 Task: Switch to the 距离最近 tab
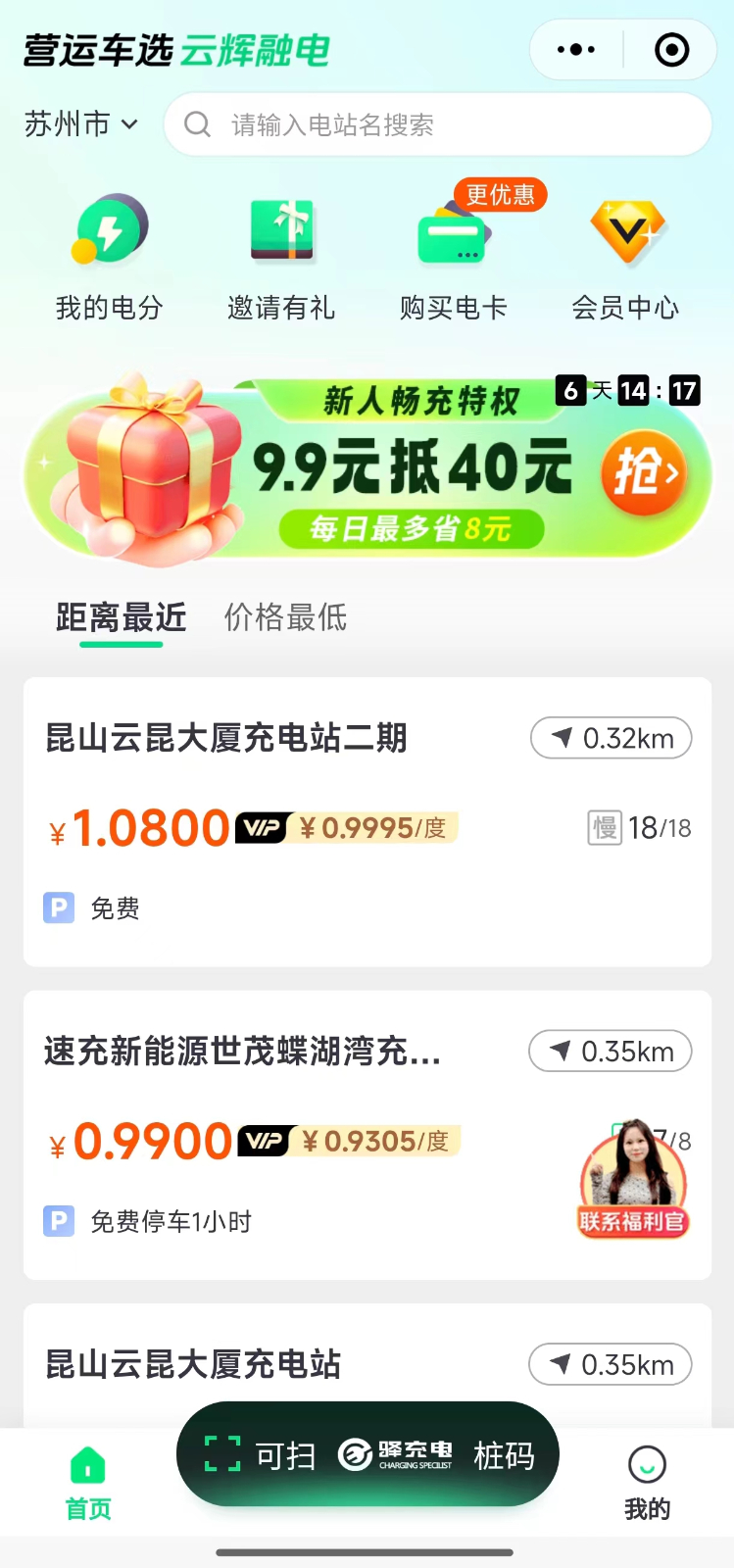(x=121, y=617)
